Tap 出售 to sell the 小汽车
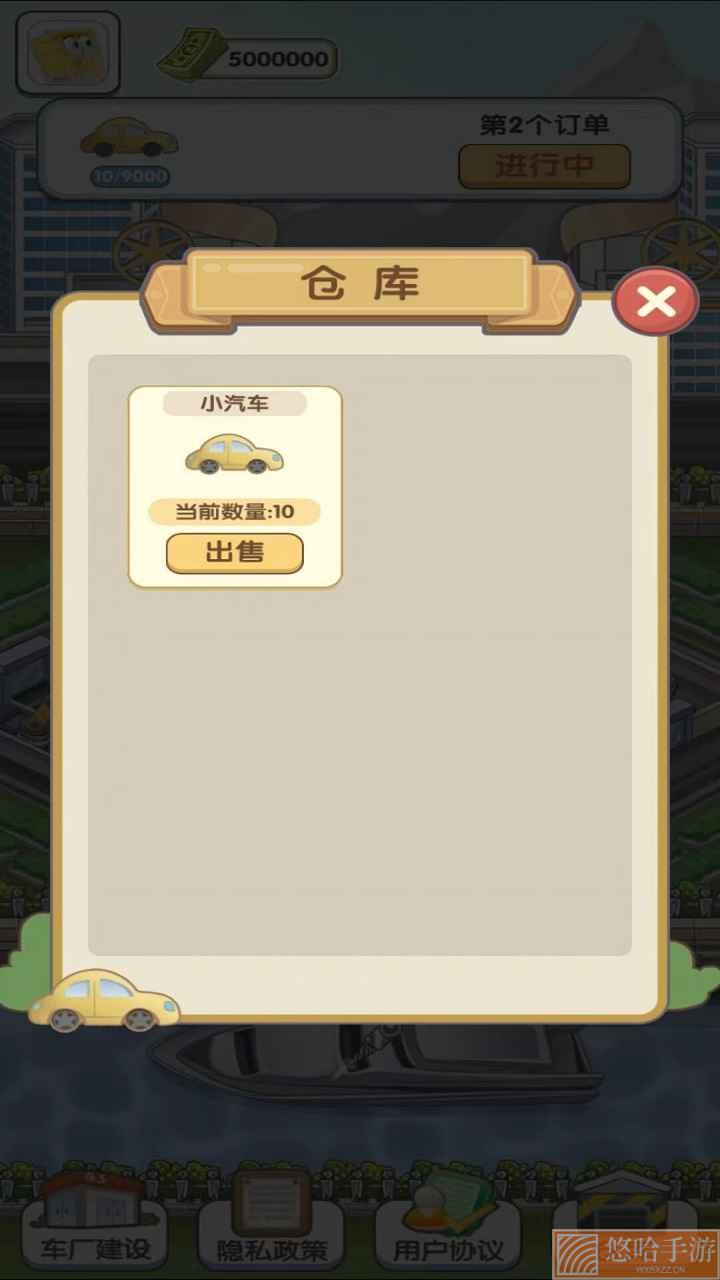Screen dimensions: 720x1280 click(234, 553)
